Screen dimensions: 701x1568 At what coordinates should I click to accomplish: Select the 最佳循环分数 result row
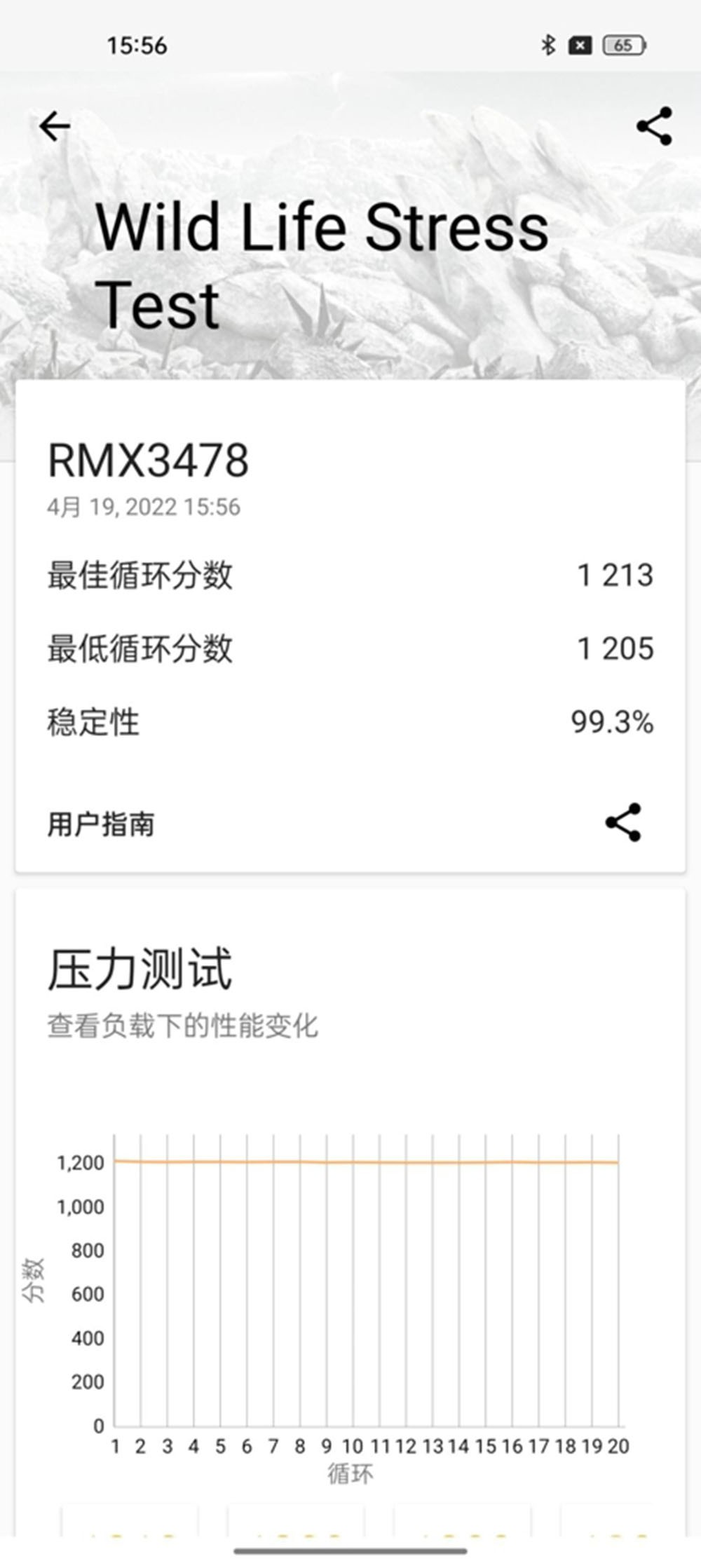(x=350, y=575)
